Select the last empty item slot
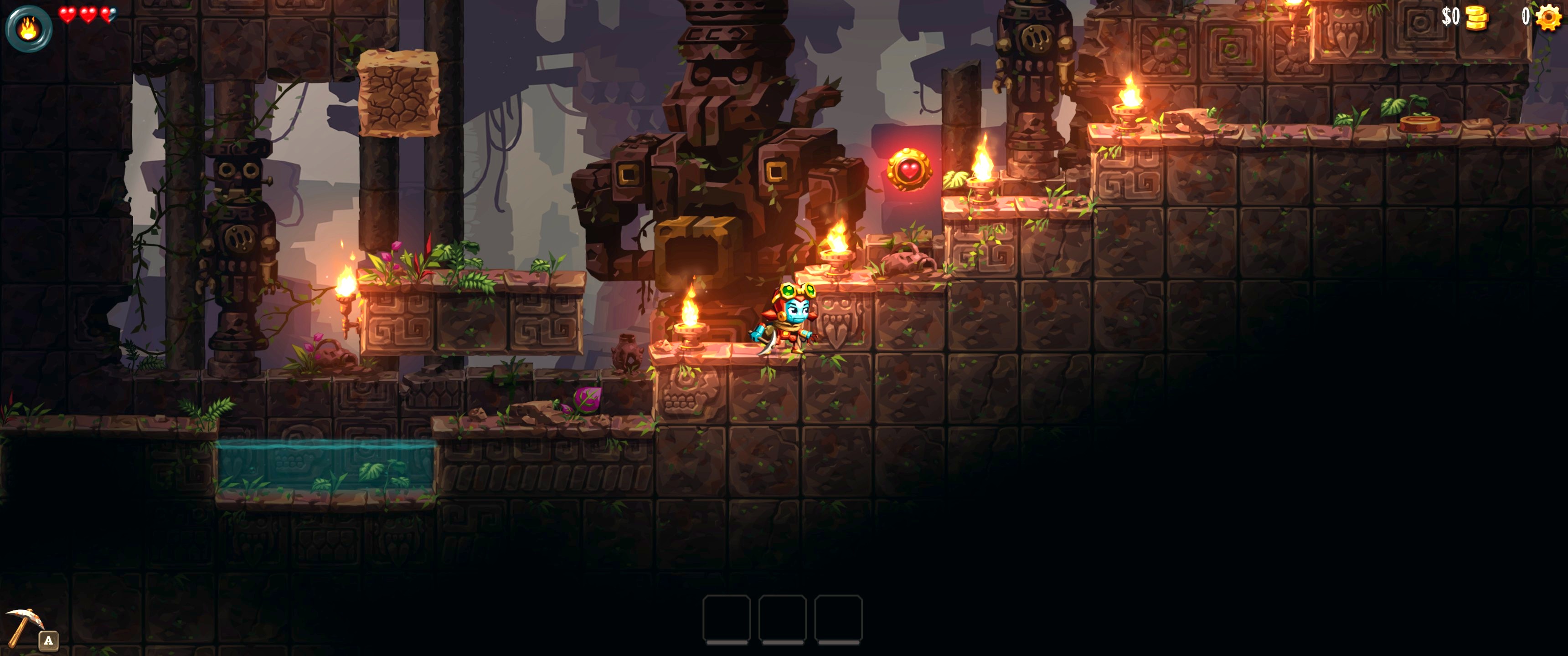This screenshot has width=1568, height=656. click(838, 618)
